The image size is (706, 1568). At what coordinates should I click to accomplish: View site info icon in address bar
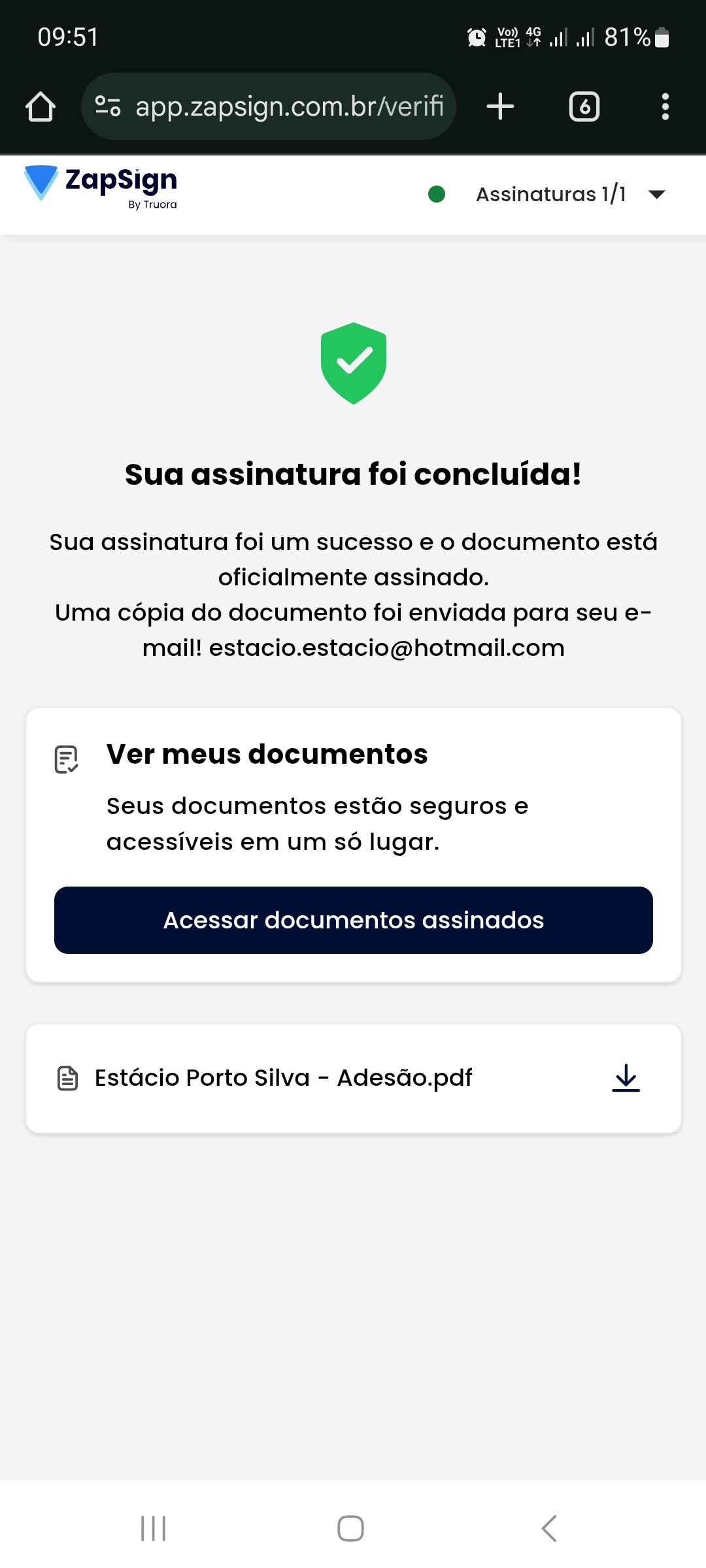tap(108, 106)
